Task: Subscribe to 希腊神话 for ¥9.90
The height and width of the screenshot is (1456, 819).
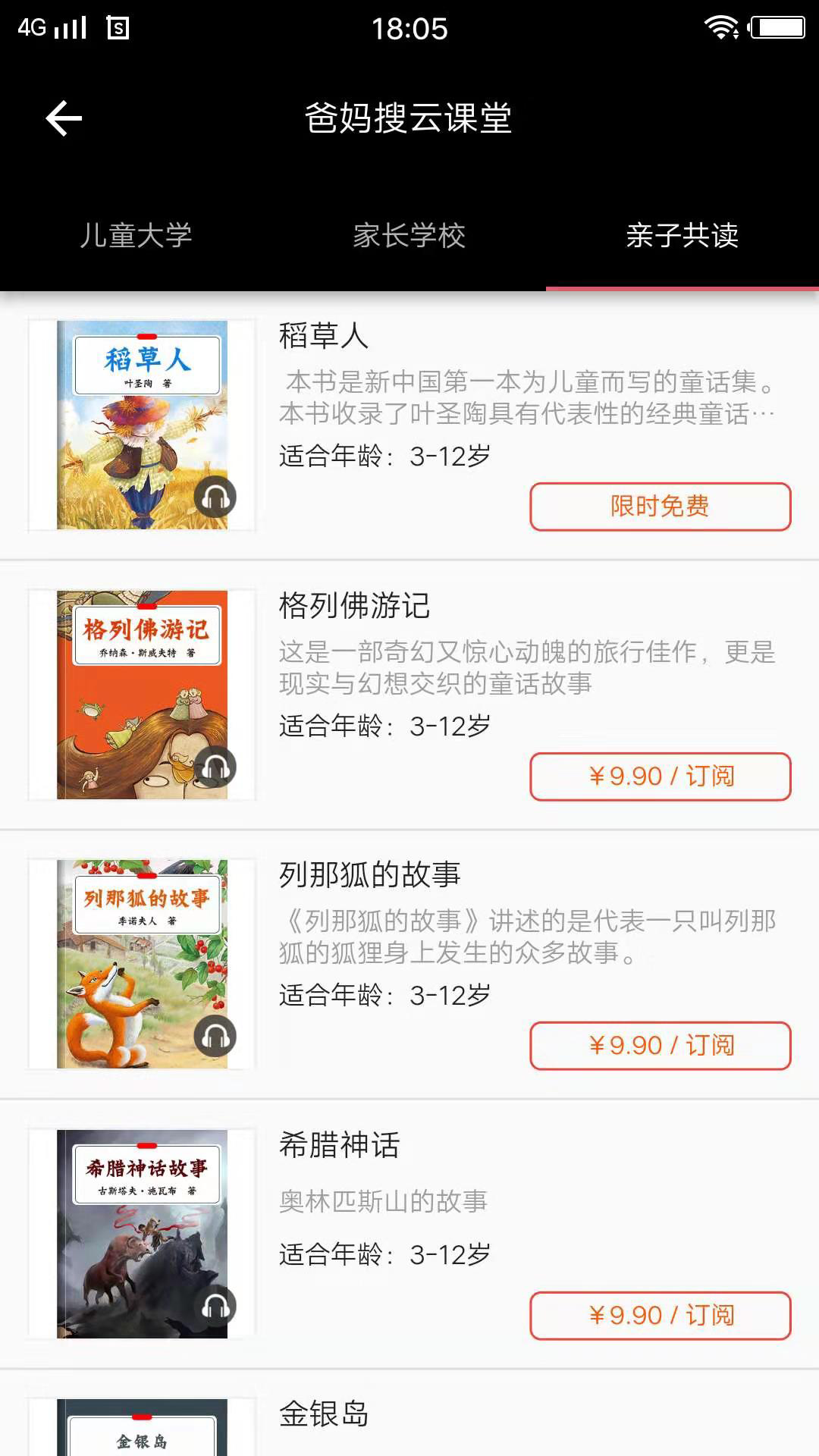Action: click(659, 1316)
